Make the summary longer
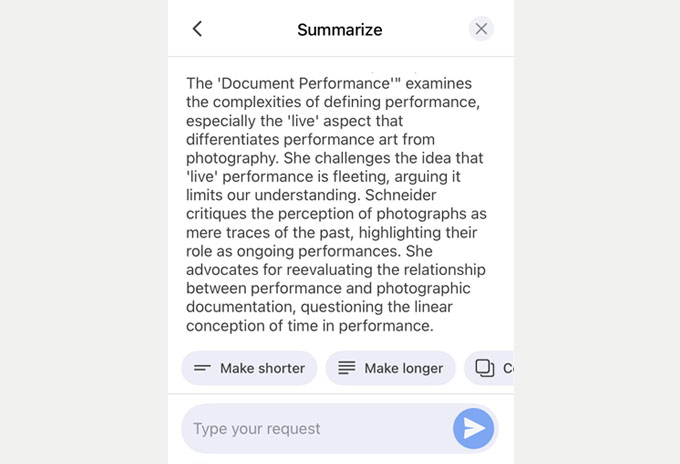Image resolution: width=680 pixels, height=464 pixels. [390, 368]
